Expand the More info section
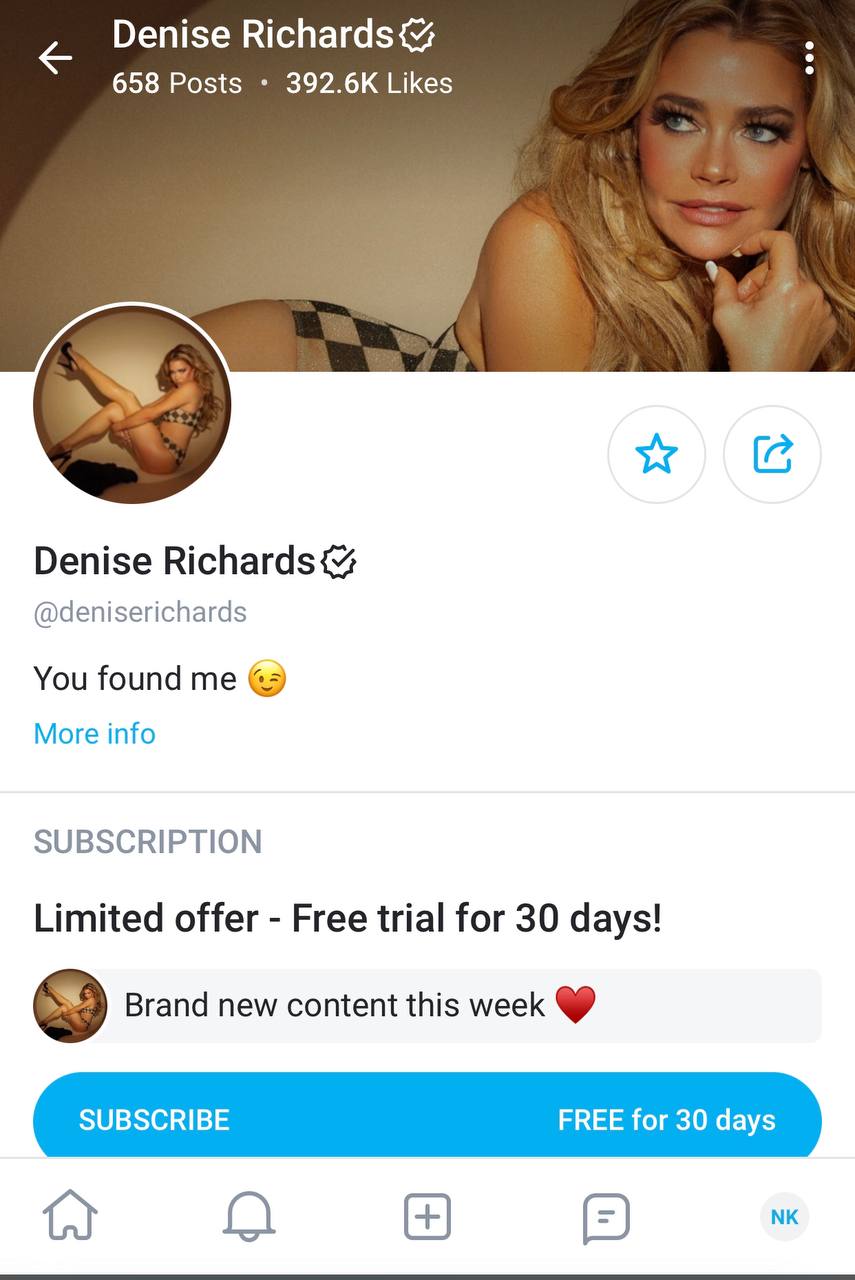Screen dimensions: 855x1280 (94, 733)
